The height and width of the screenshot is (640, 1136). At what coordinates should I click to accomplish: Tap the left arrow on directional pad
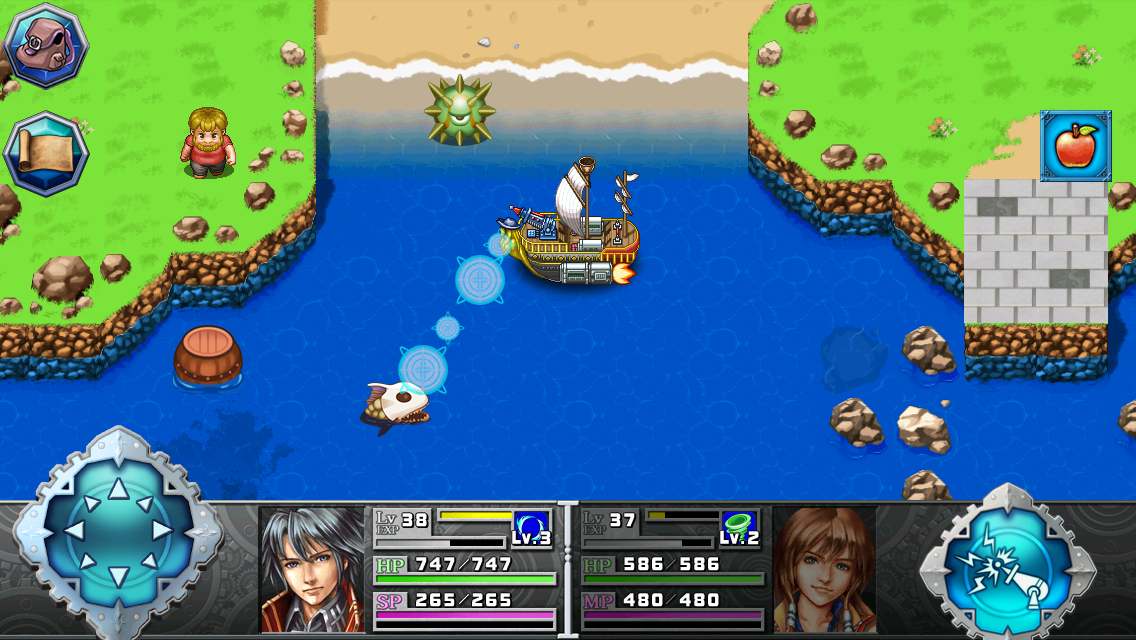tap(73, 531)
